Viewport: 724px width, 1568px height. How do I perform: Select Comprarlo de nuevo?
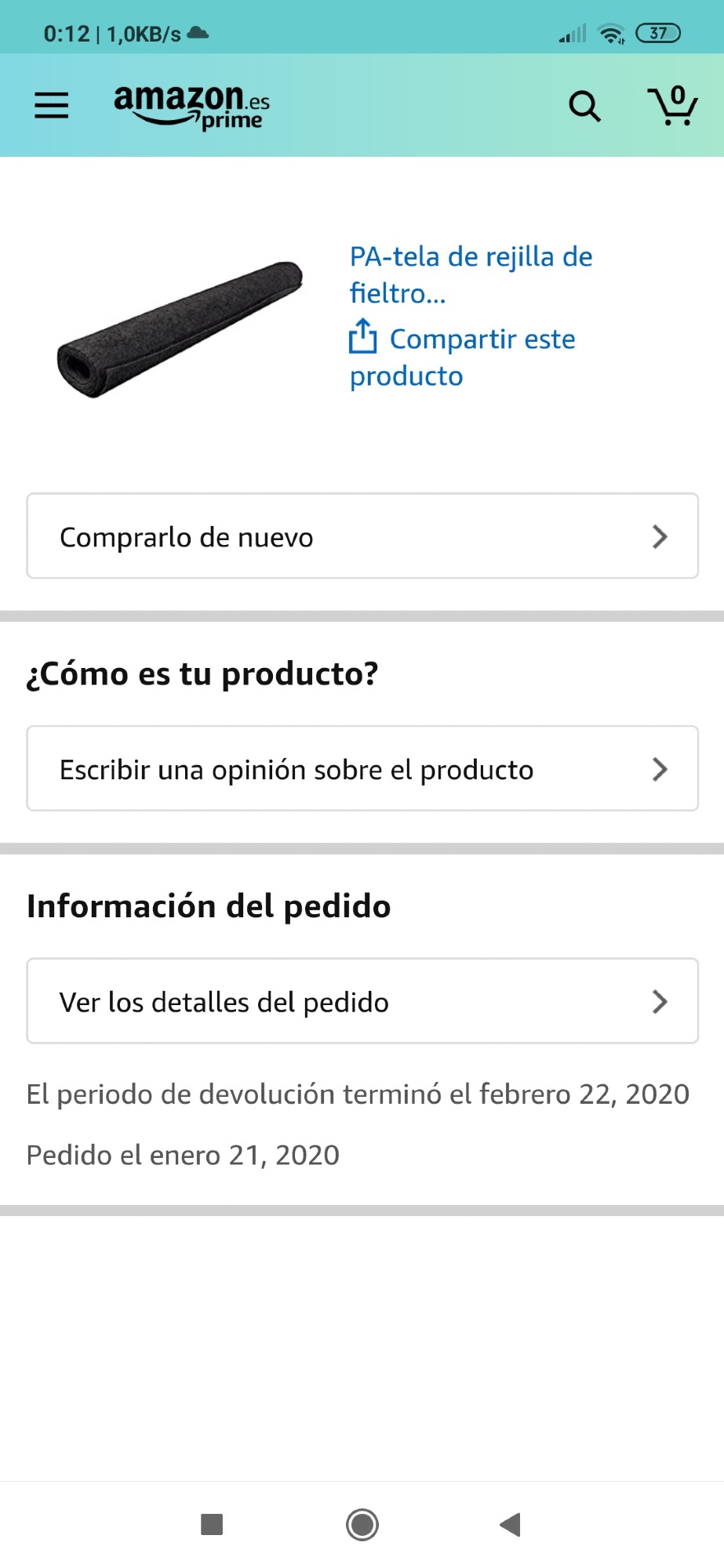tap(362, 536)
